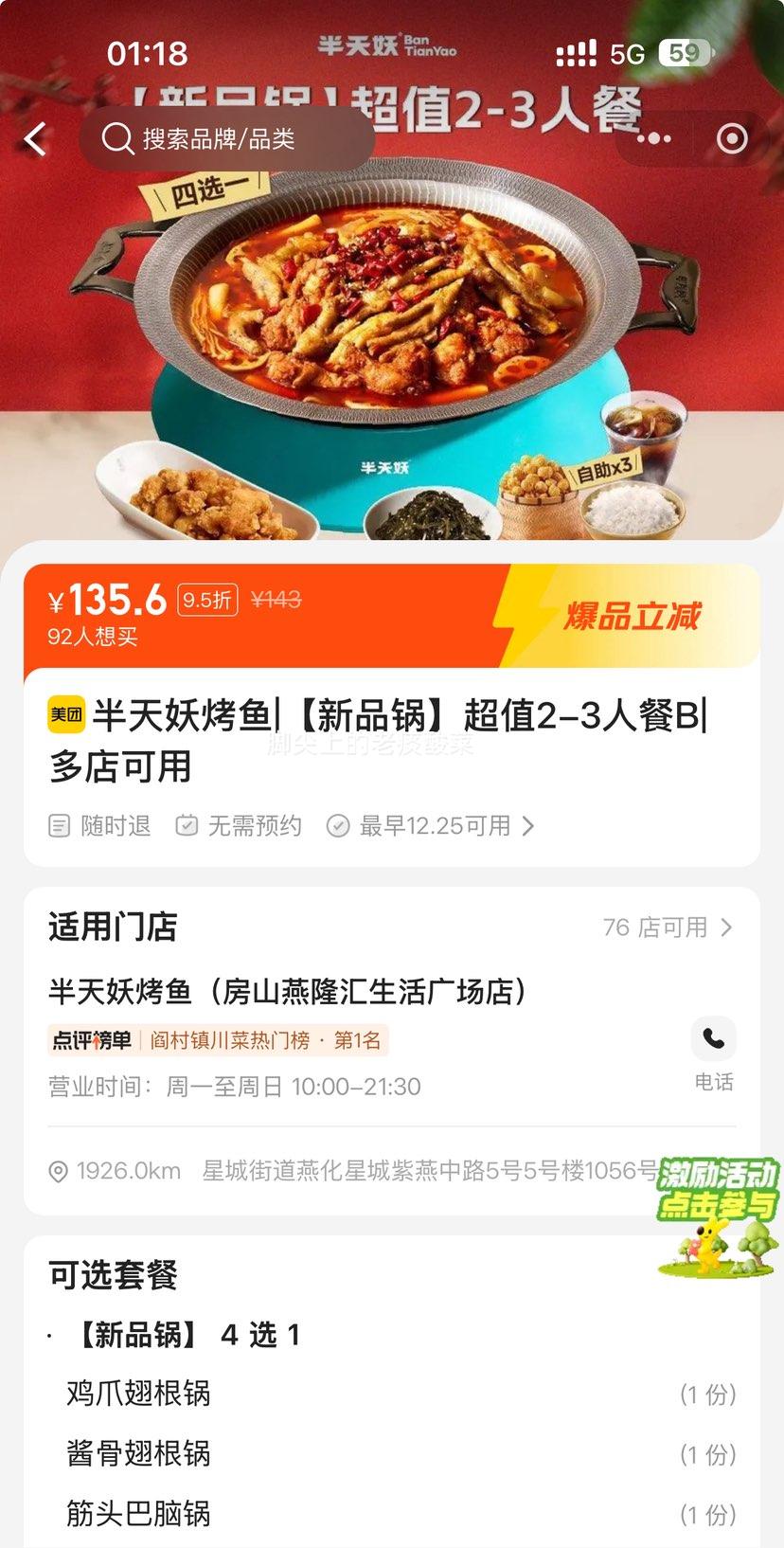Tap the checkmark icon beside 无需预约
Image resolution: width=784 pixels, height=1548 pixels.
pos(187,825)
